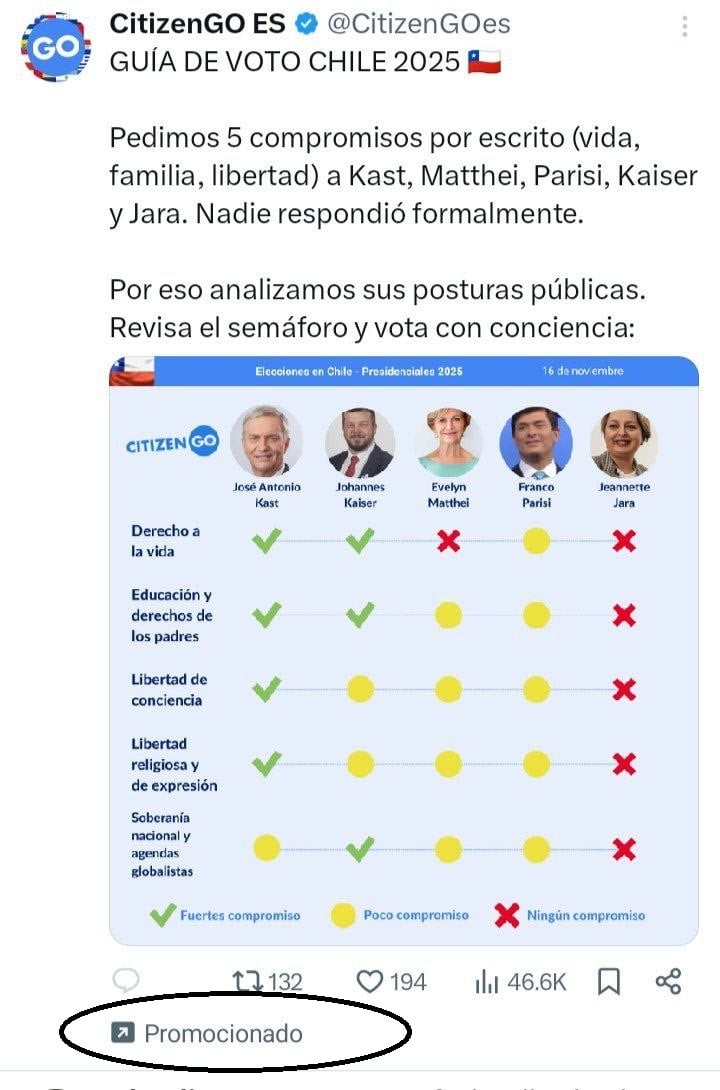Bookmark the CitizenGO ES post
Screen dimensions: 720x1090
(608, 982)
